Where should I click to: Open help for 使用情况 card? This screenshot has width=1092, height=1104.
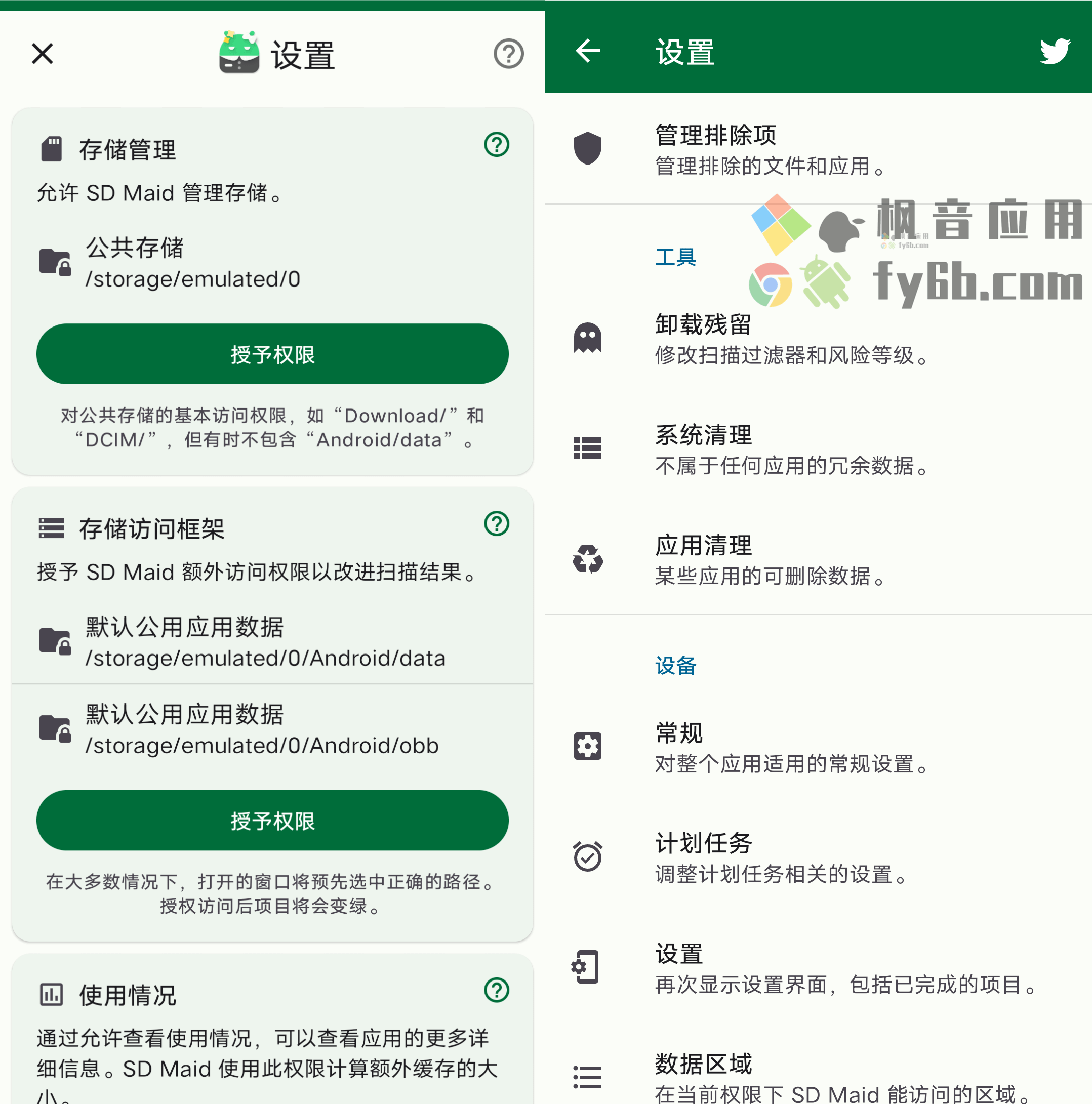tap(496, 990)
